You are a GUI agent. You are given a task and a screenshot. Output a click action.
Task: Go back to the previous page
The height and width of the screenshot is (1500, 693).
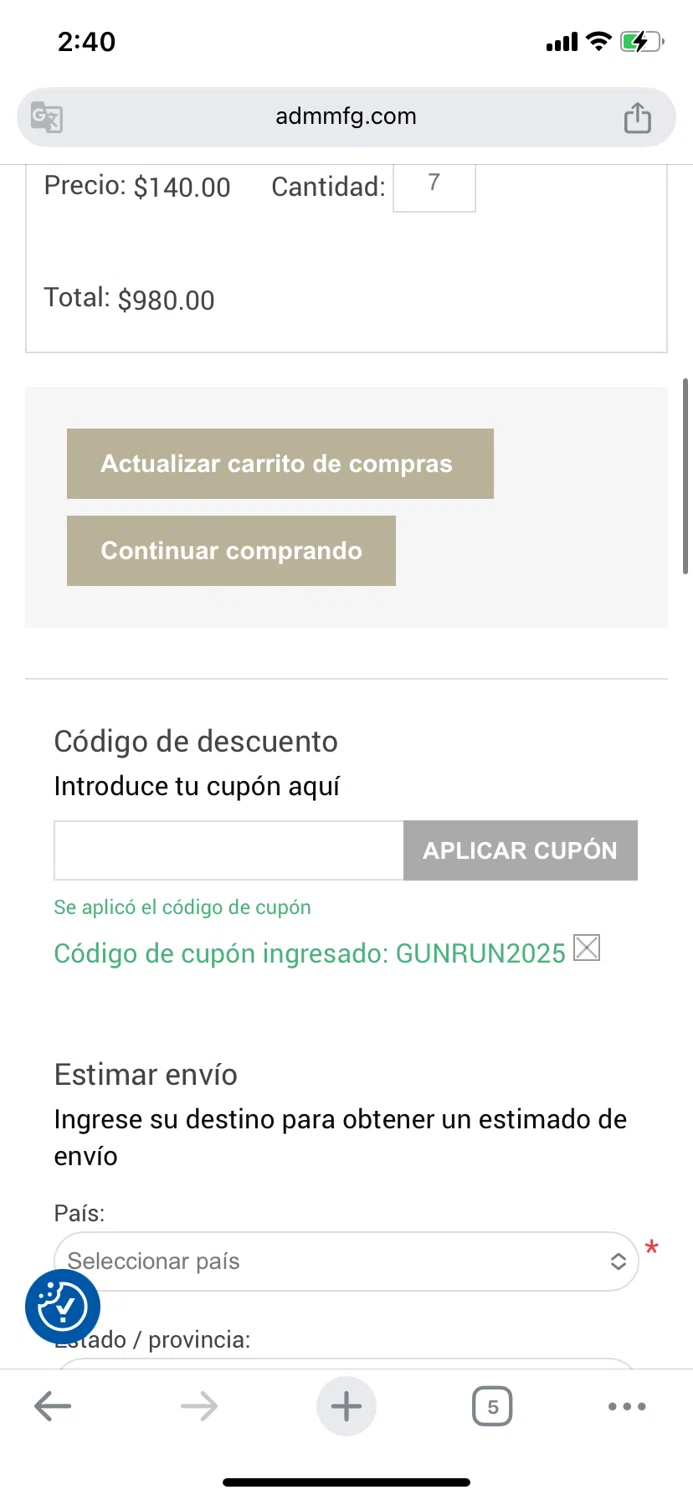point(53,1407)
